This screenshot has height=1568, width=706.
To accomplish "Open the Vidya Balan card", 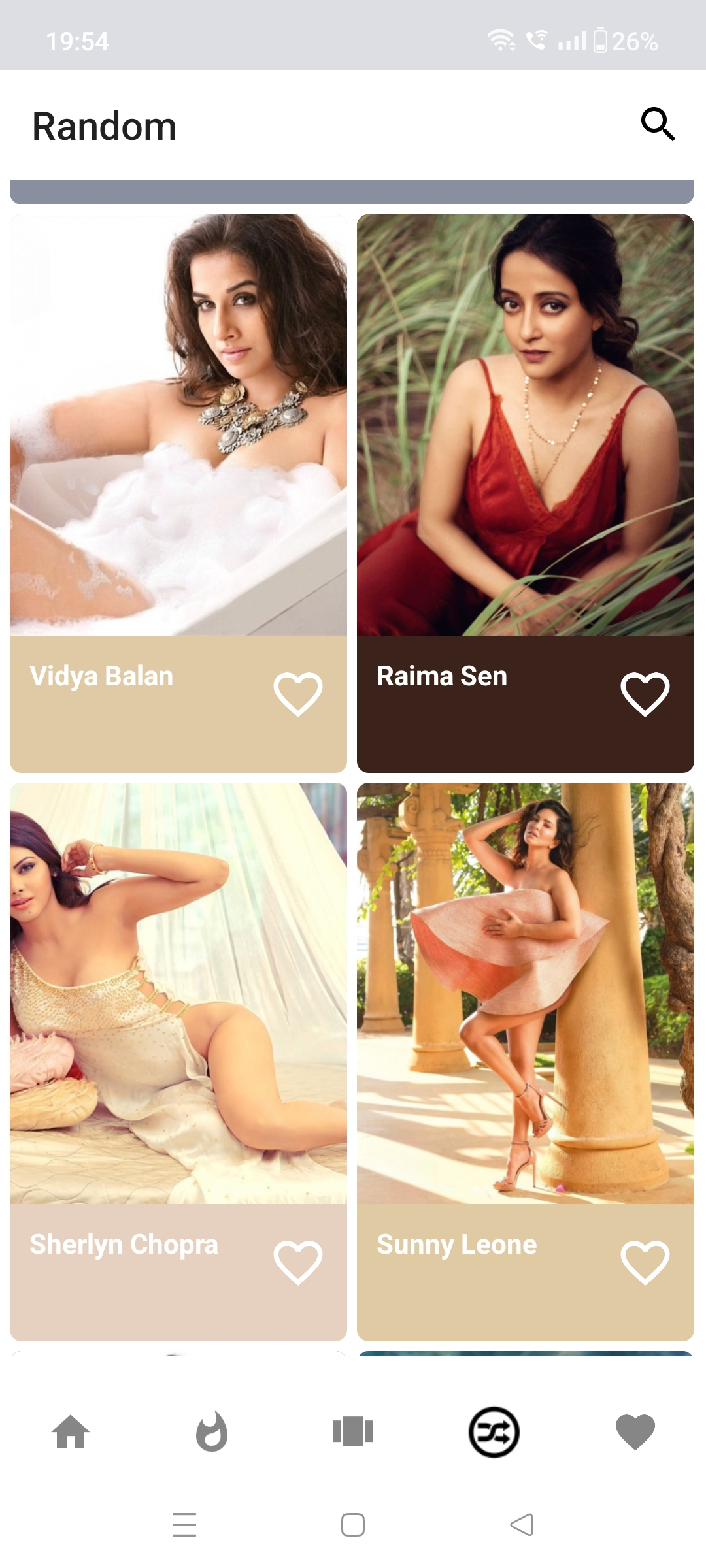I will (178, 425).
